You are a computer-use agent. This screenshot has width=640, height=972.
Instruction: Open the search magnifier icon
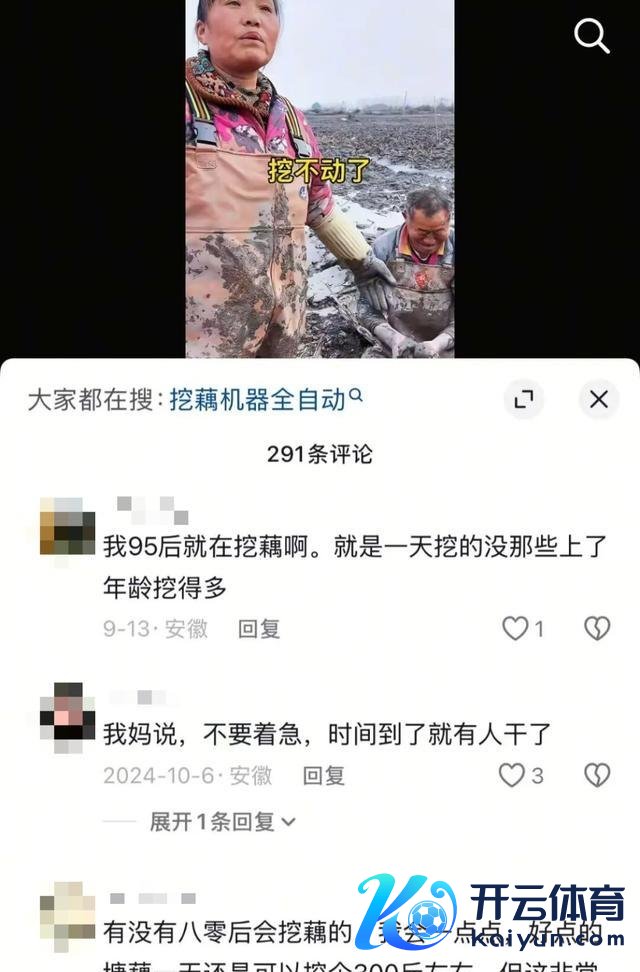591,36
